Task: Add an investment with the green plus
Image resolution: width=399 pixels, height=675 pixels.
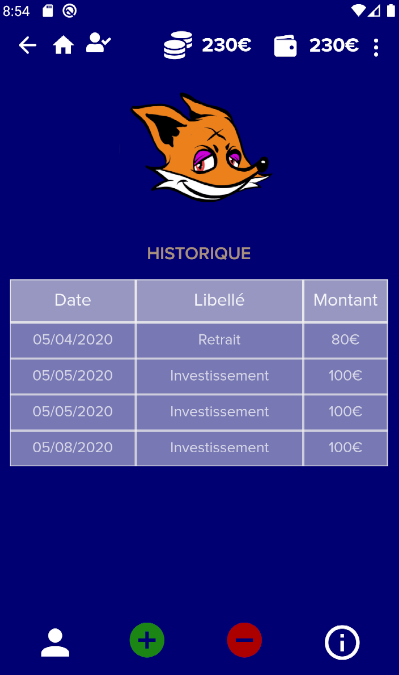Action: [147, 640]
